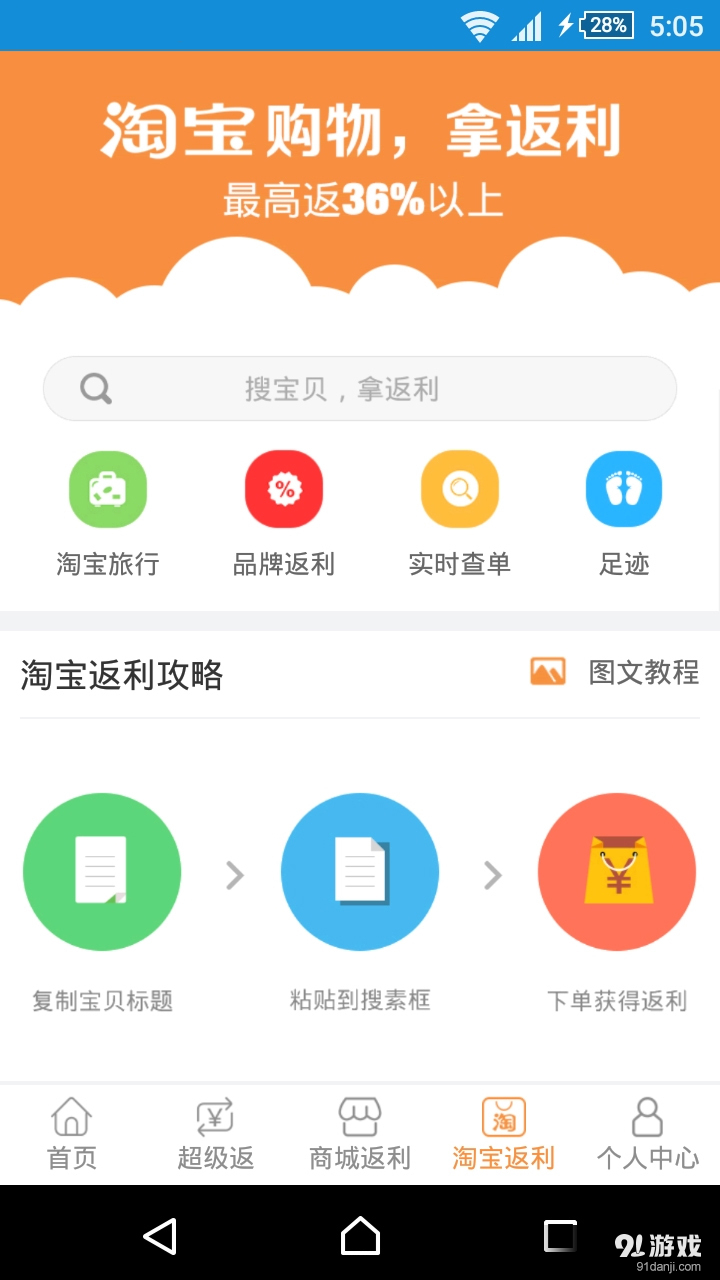
Task: Open the 超级返 section
Action: click(x=215, y=1133)
